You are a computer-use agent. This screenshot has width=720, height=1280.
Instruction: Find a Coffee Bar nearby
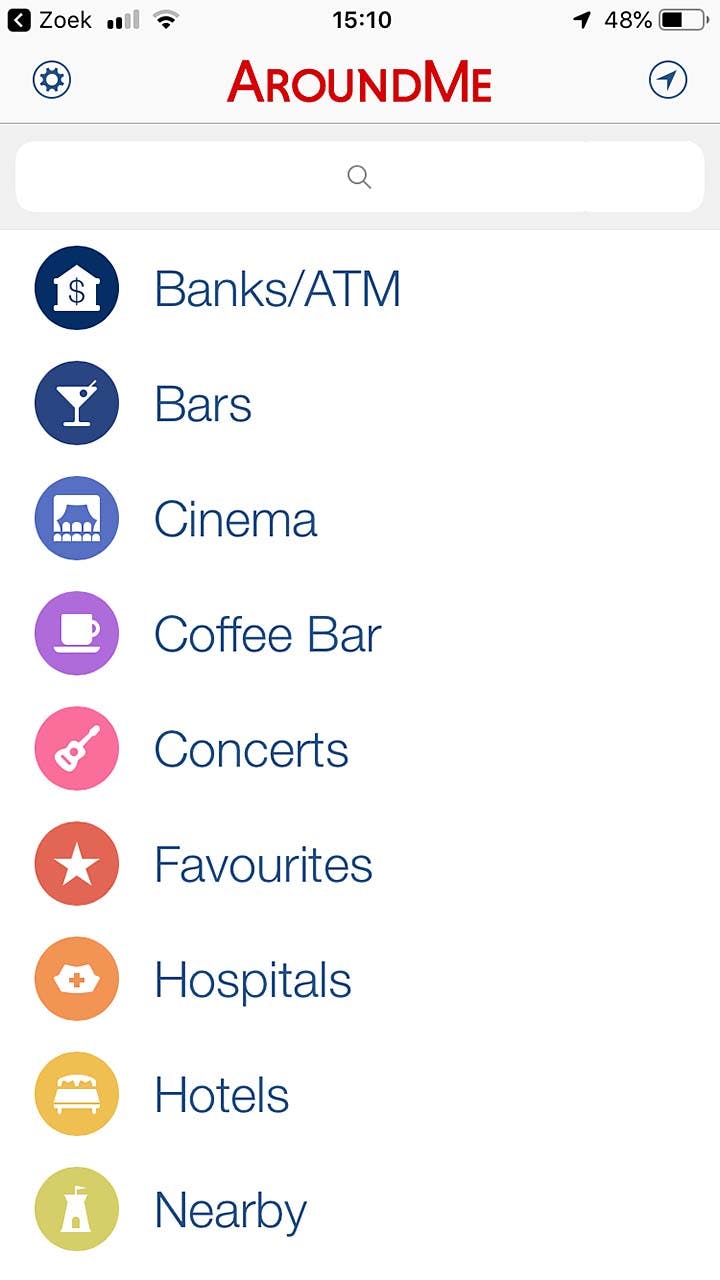[x=267, y=634]
